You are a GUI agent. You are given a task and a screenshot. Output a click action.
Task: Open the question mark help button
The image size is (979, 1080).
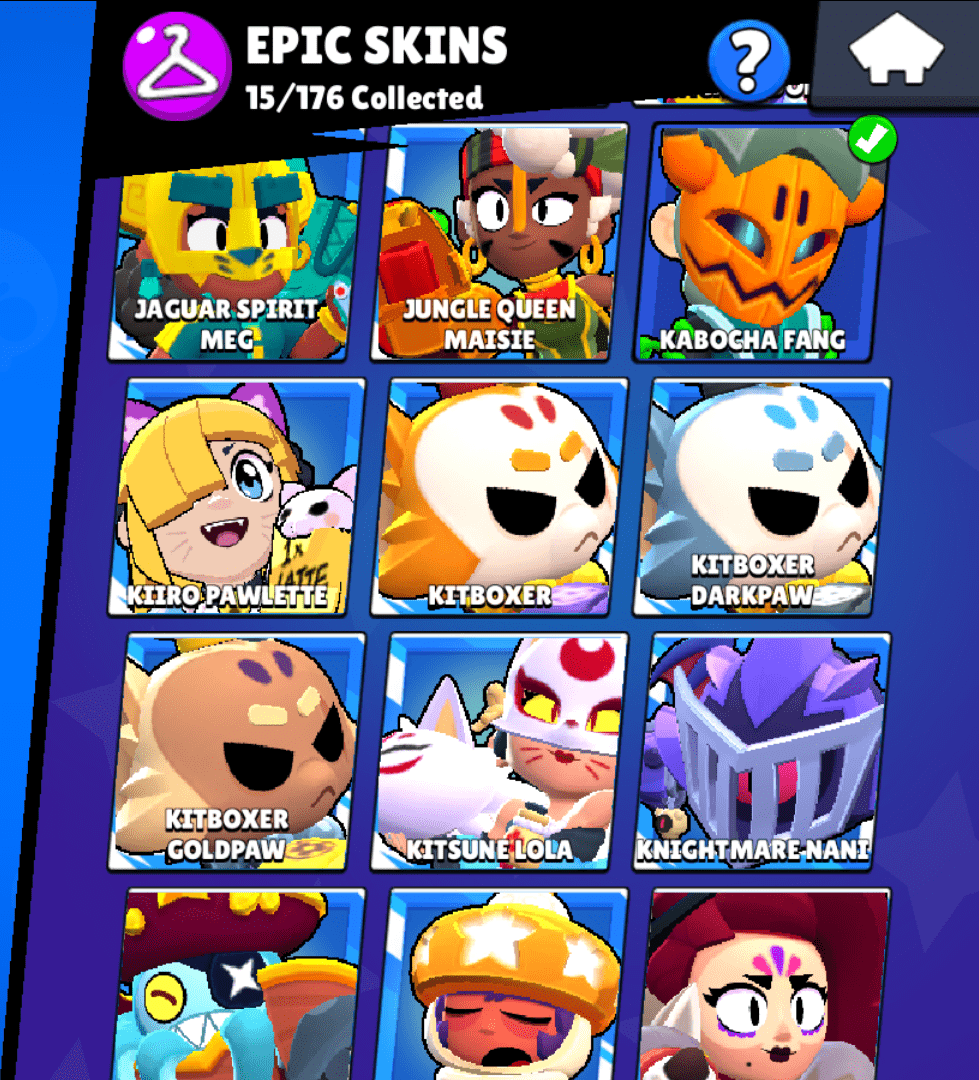click(x=748, y=59)
